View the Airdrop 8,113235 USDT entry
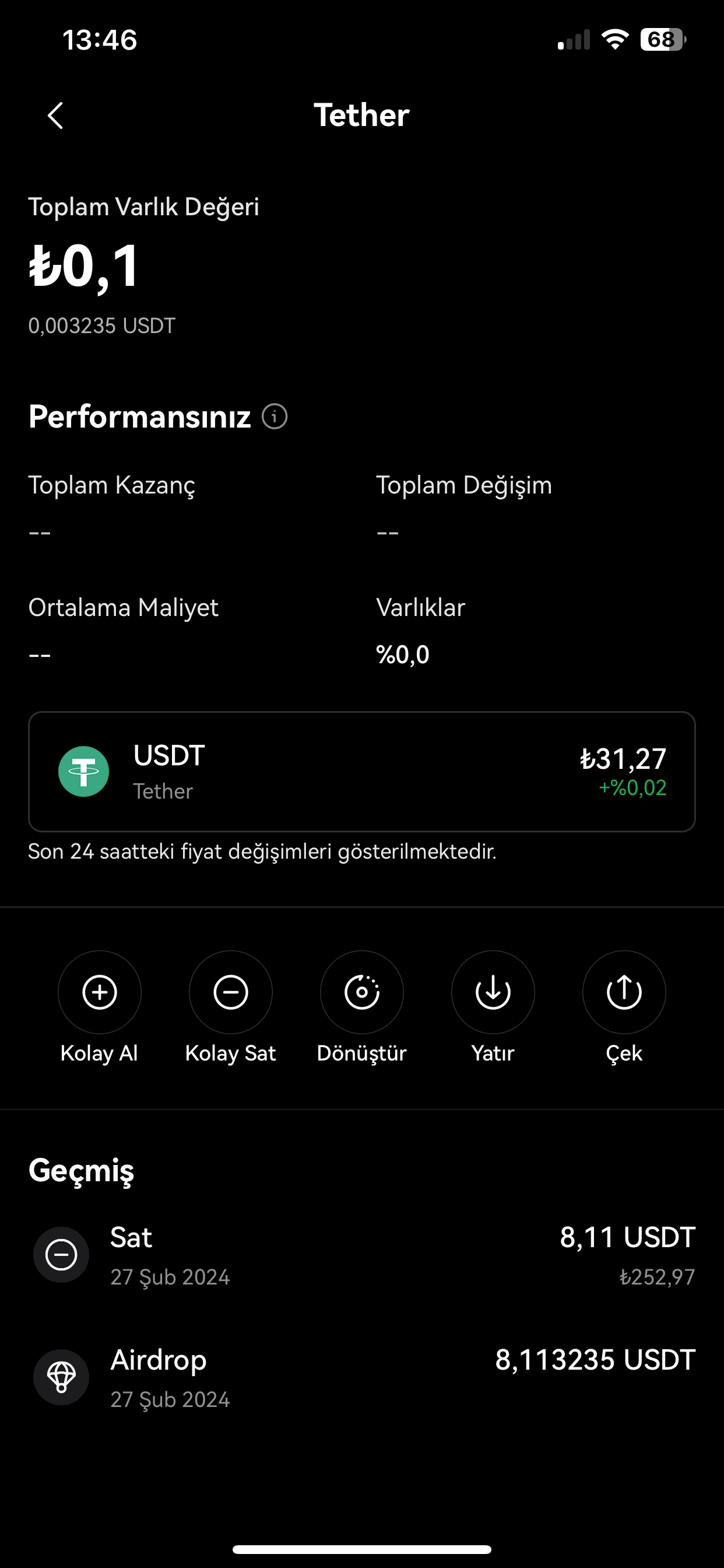724x1568 pixels. coord(362,1377)
